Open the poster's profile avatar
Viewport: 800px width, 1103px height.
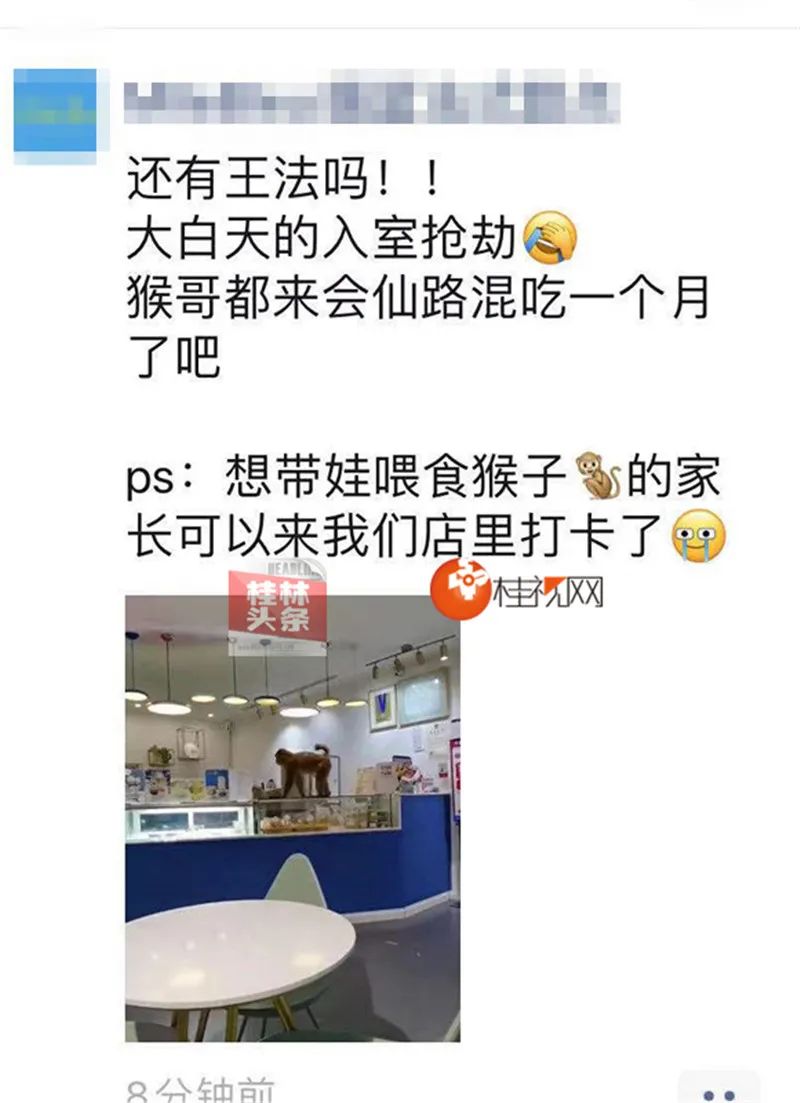click(x=55, y=111)
